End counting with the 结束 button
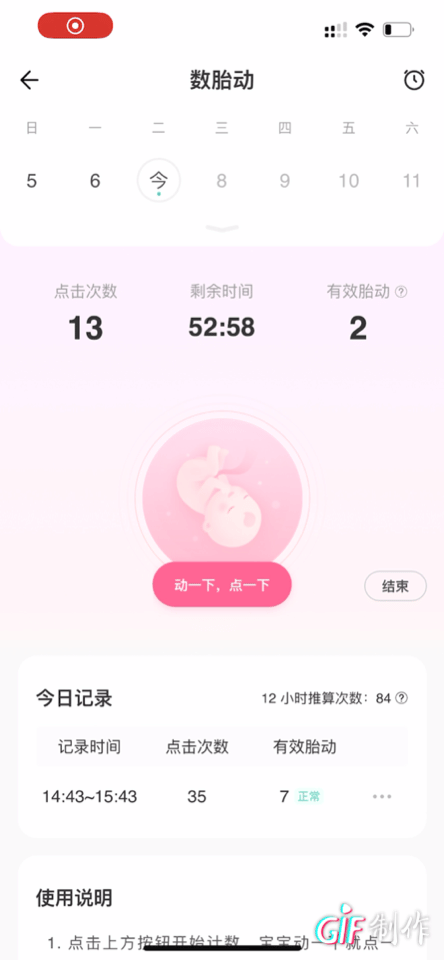This screenshot has width=444, height=960. 395,586
